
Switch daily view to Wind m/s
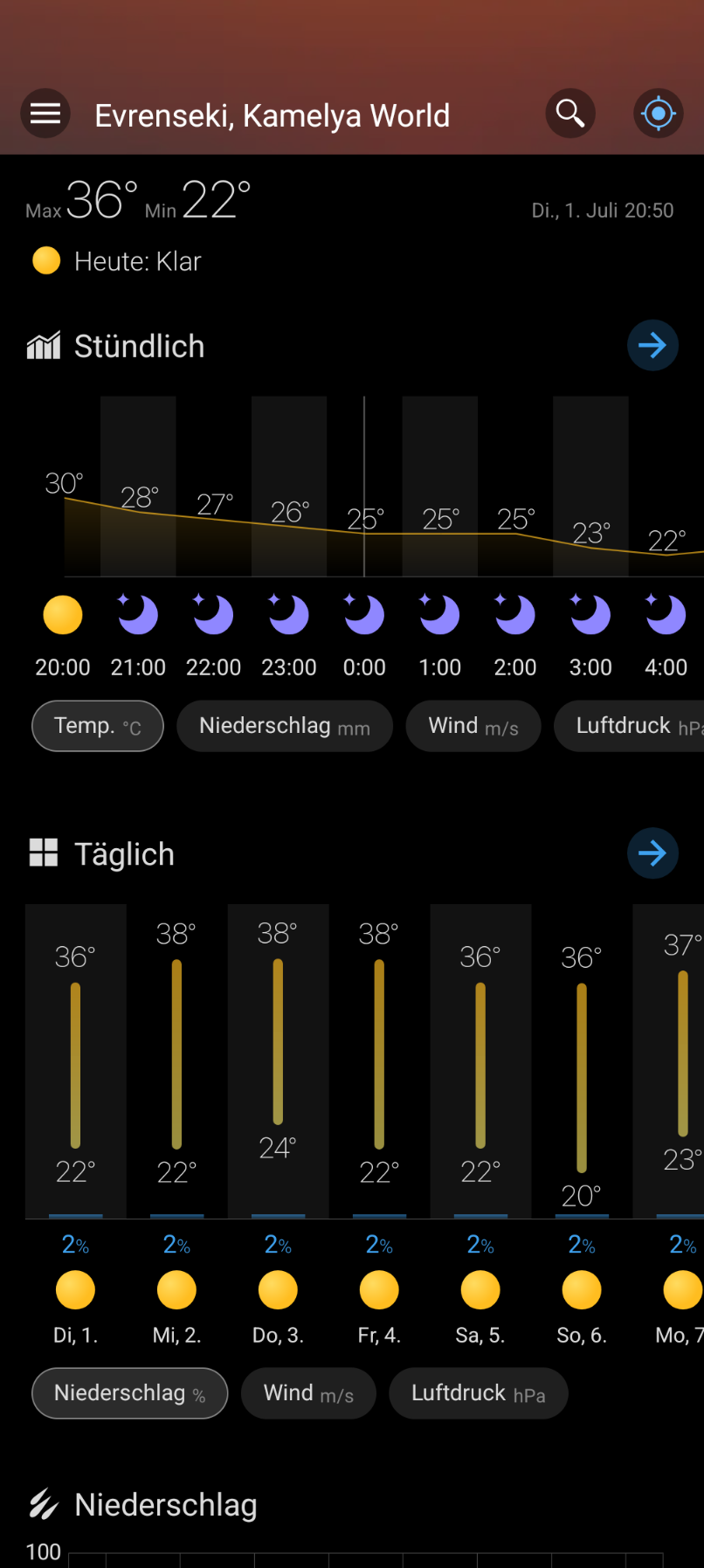pyautogui.click(x=308, y=1393)
